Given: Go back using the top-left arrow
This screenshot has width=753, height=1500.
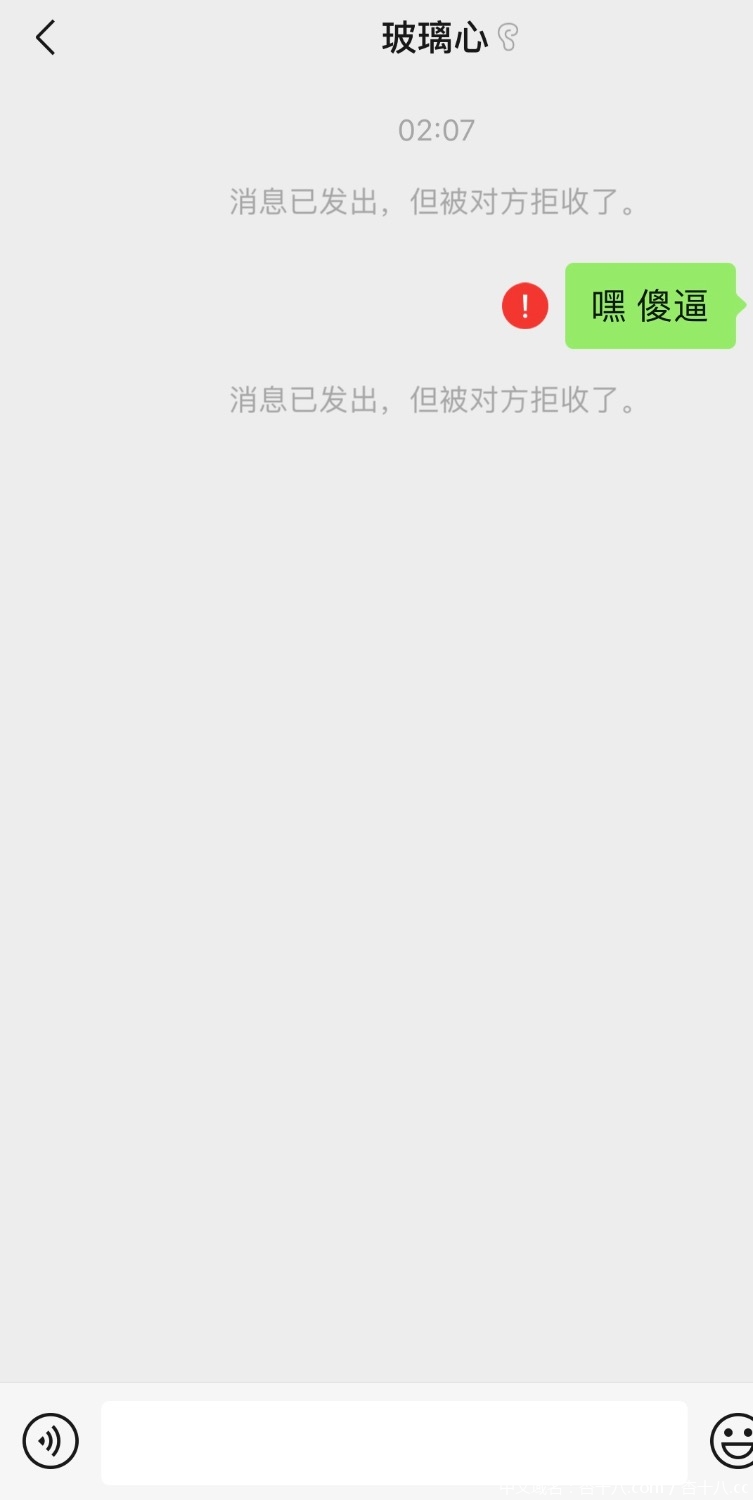Looking at the screenshot, I should pos(45,38).
